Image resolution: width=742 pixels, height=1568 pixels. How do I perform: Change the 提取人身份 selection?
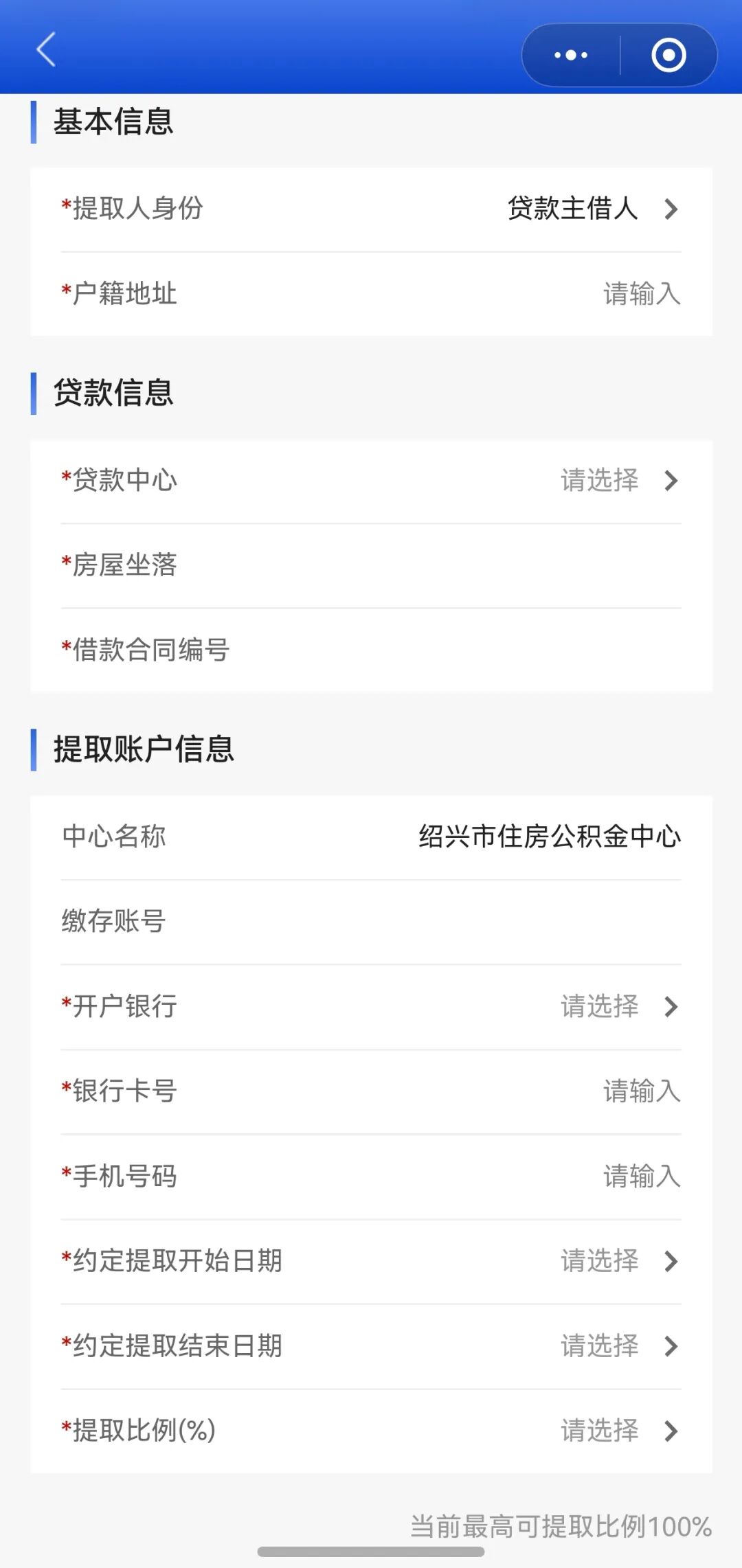[591, 209]
